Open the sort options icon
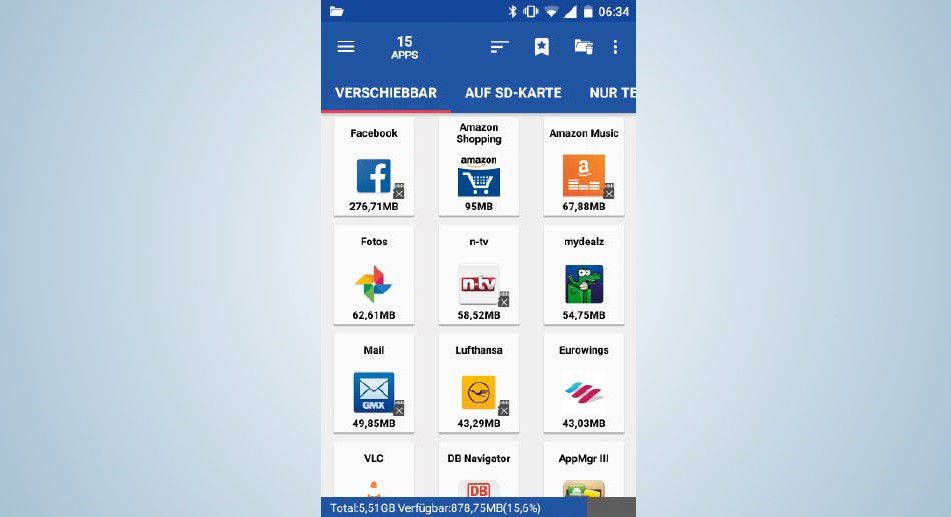 499,47
